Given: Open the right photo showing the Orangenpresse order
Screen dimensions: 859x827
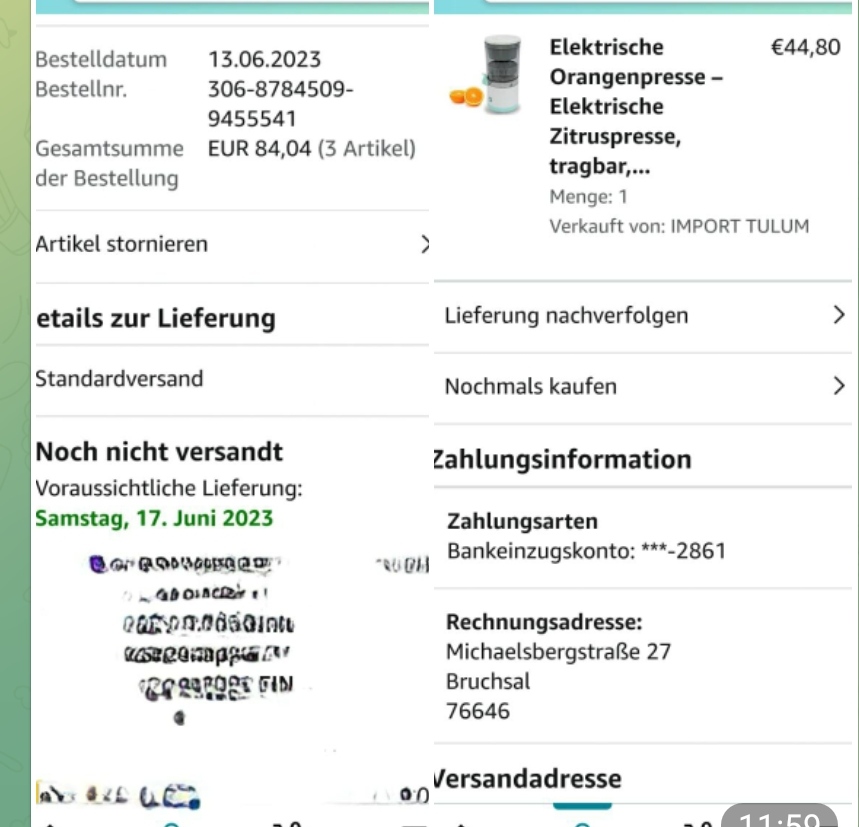Looking at the screenshot, I should click(x=645, y=400).
